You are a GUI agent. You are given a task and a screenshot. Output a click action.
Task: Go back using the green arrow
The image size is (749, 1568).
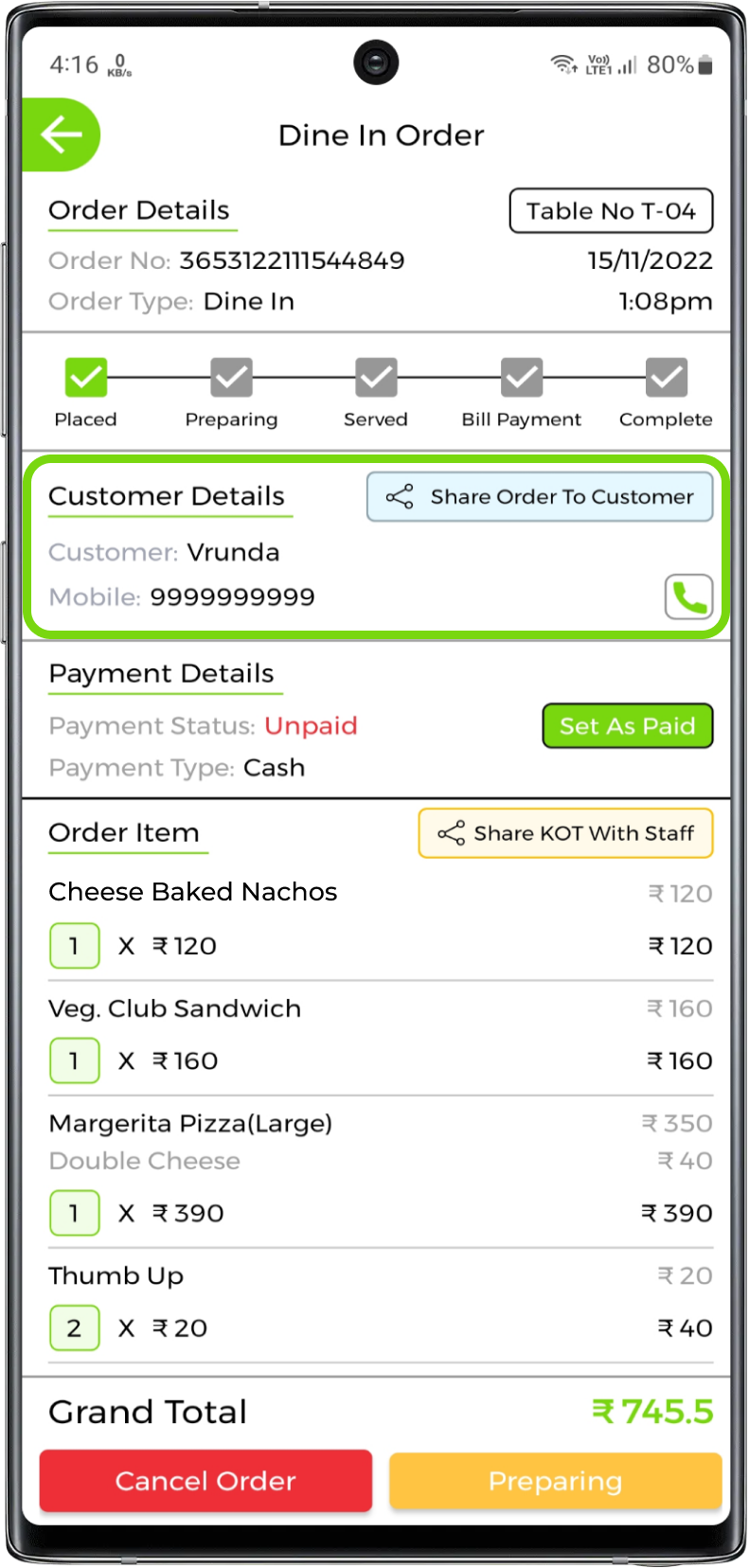pyautogui.click(x=61, y=135)
